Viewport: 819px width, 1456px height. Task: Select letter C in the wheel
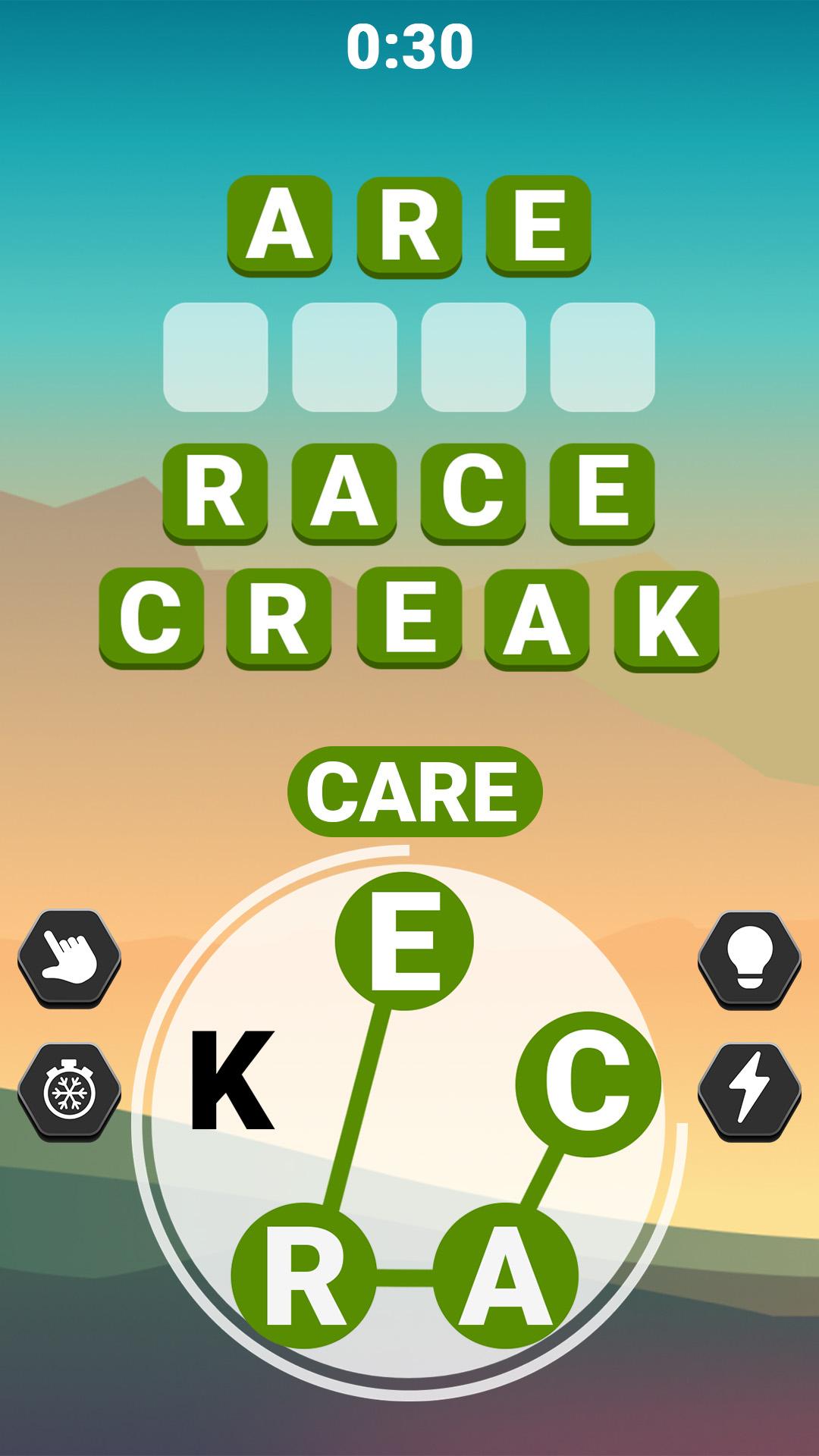588,1084
